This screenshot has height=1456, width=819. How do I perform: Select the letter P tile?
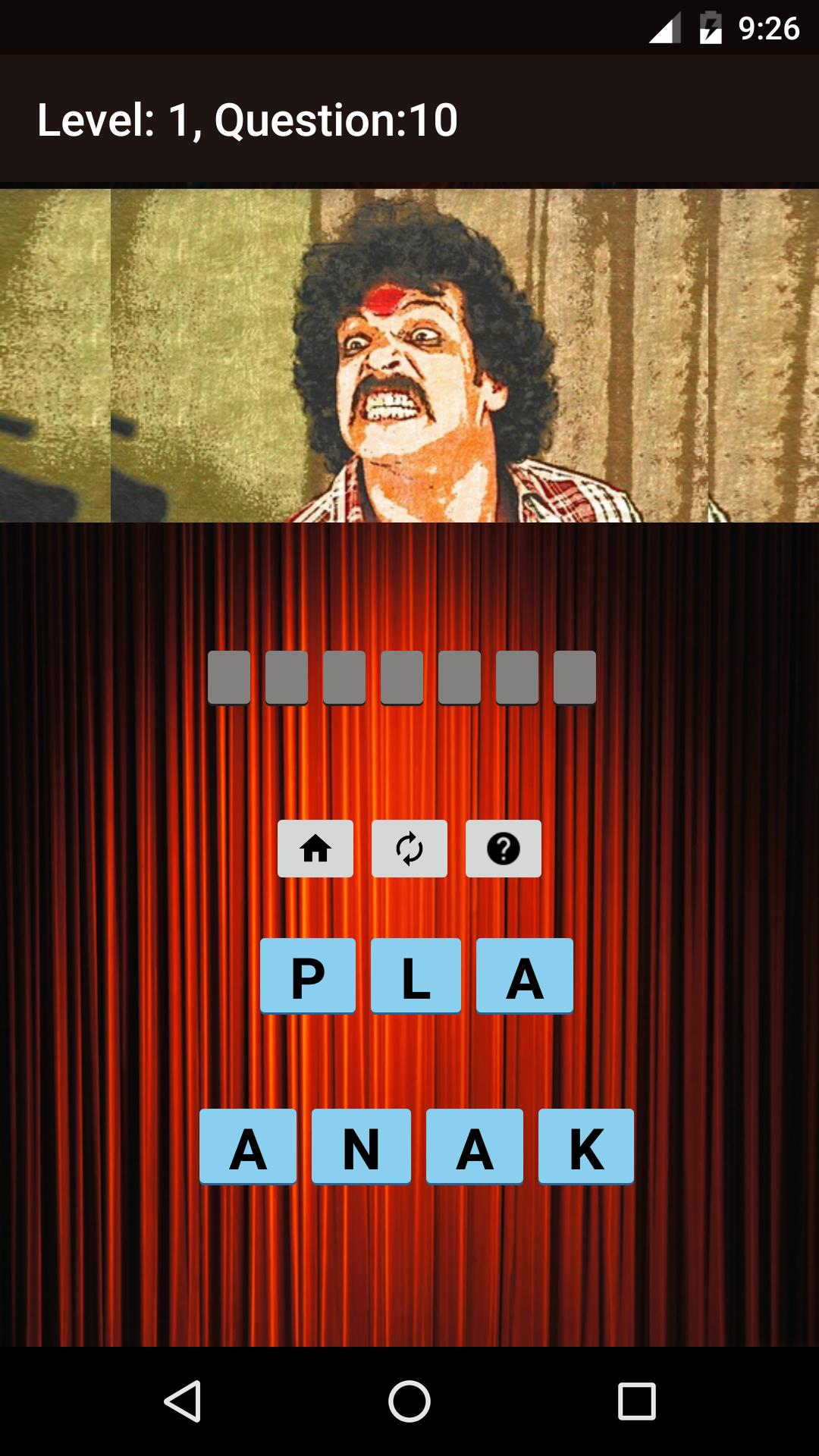click(x=308, y=976)
